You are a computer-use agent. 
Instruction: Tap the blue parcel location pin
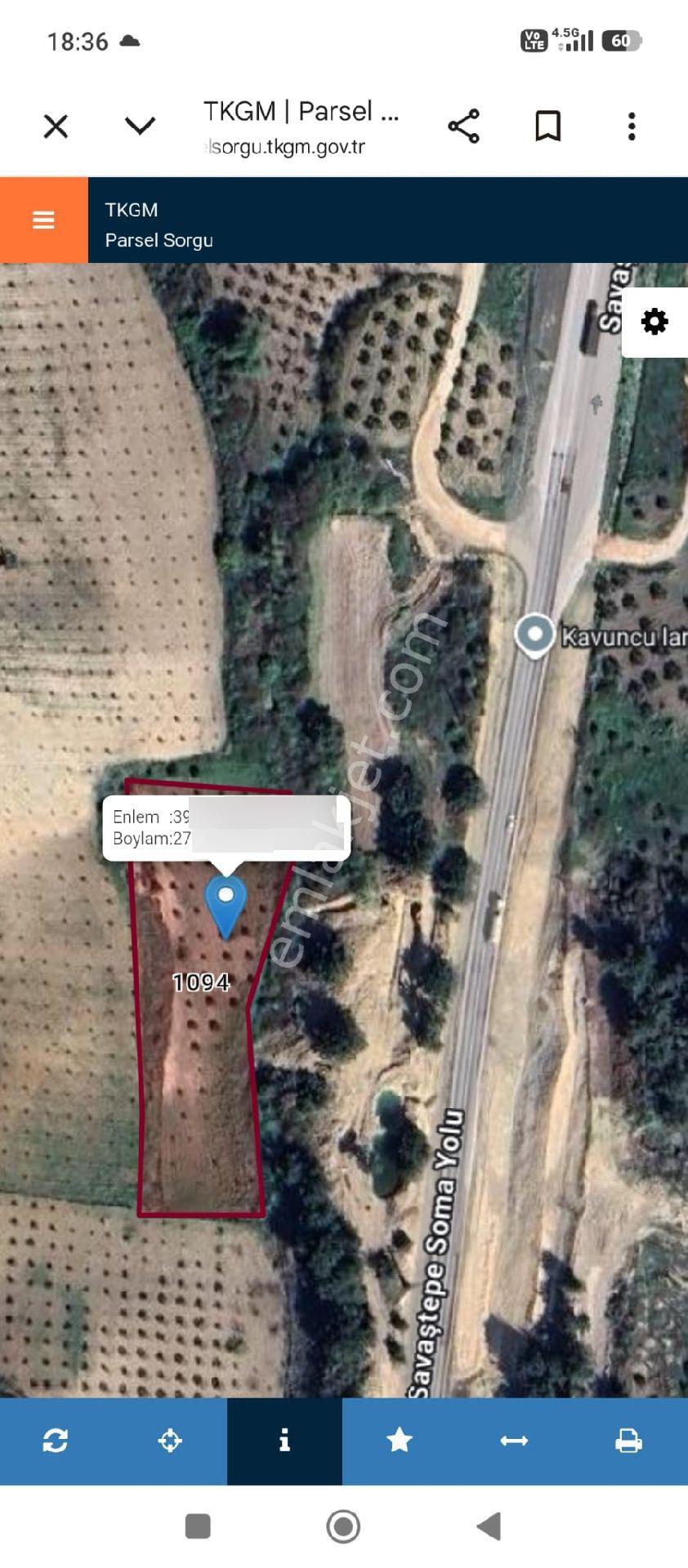point(226,907)
